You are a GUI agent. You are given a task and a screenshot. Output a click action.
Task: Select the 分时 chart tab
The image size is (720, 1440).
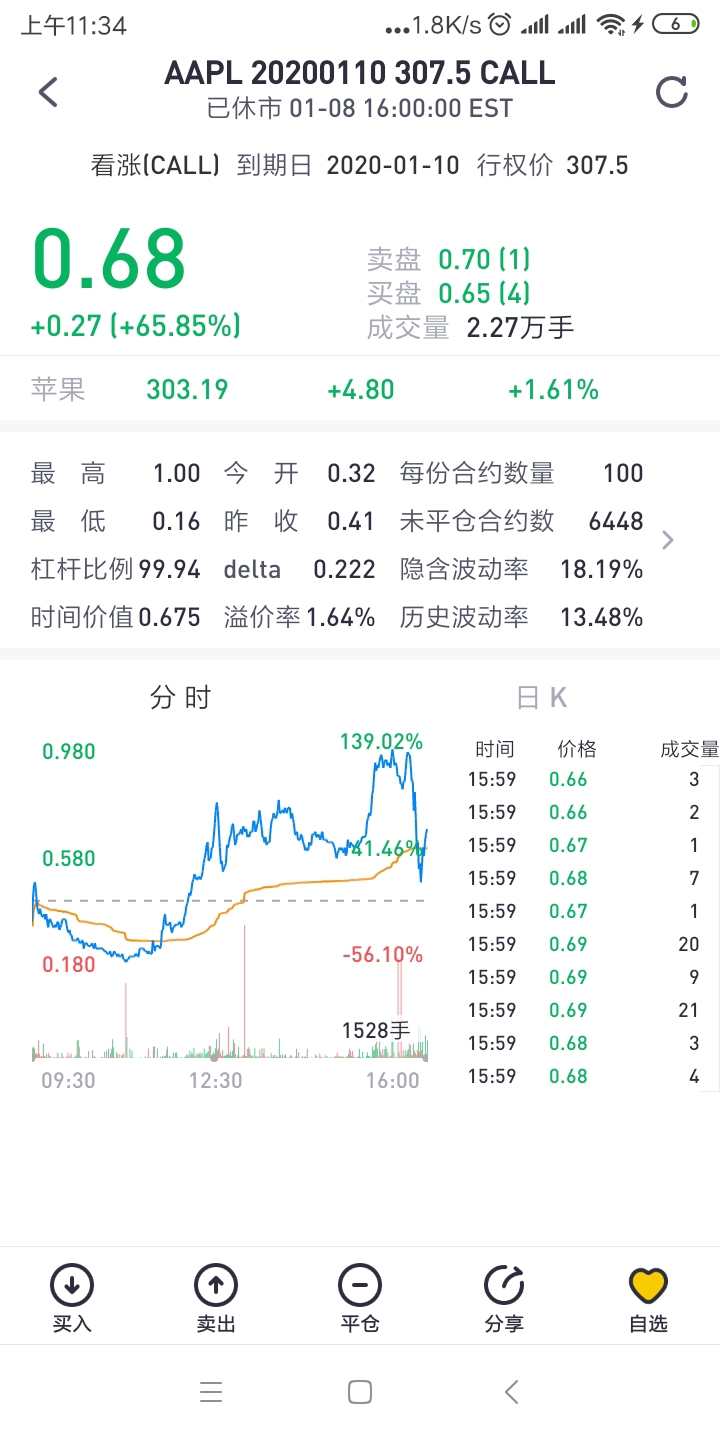click(x=180, y=697)
